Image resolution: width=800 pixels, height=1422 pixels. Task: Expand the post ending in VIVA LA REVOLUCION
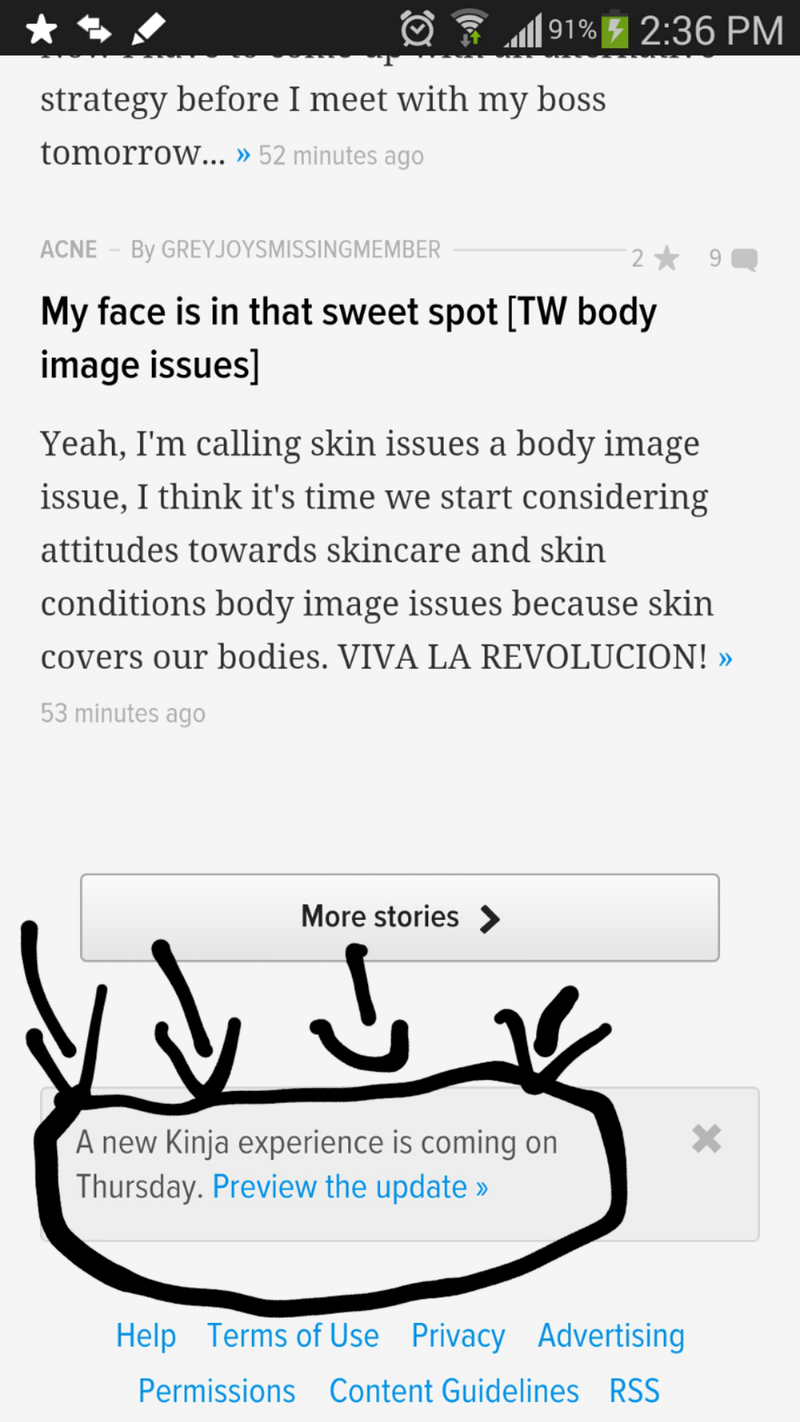(x=725, y=658)
